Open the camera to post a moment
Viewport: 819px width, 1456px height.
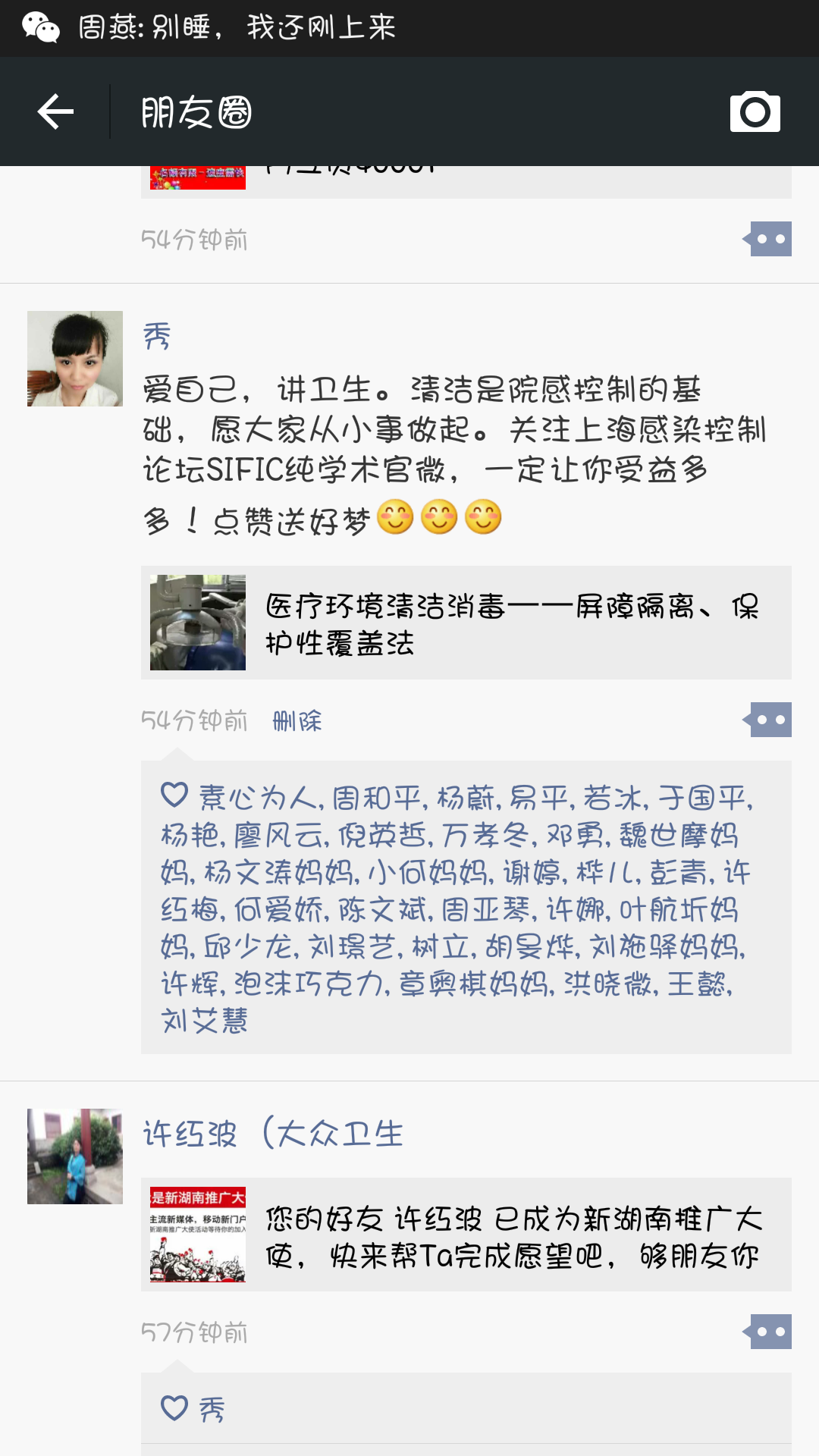pos(755,112)
